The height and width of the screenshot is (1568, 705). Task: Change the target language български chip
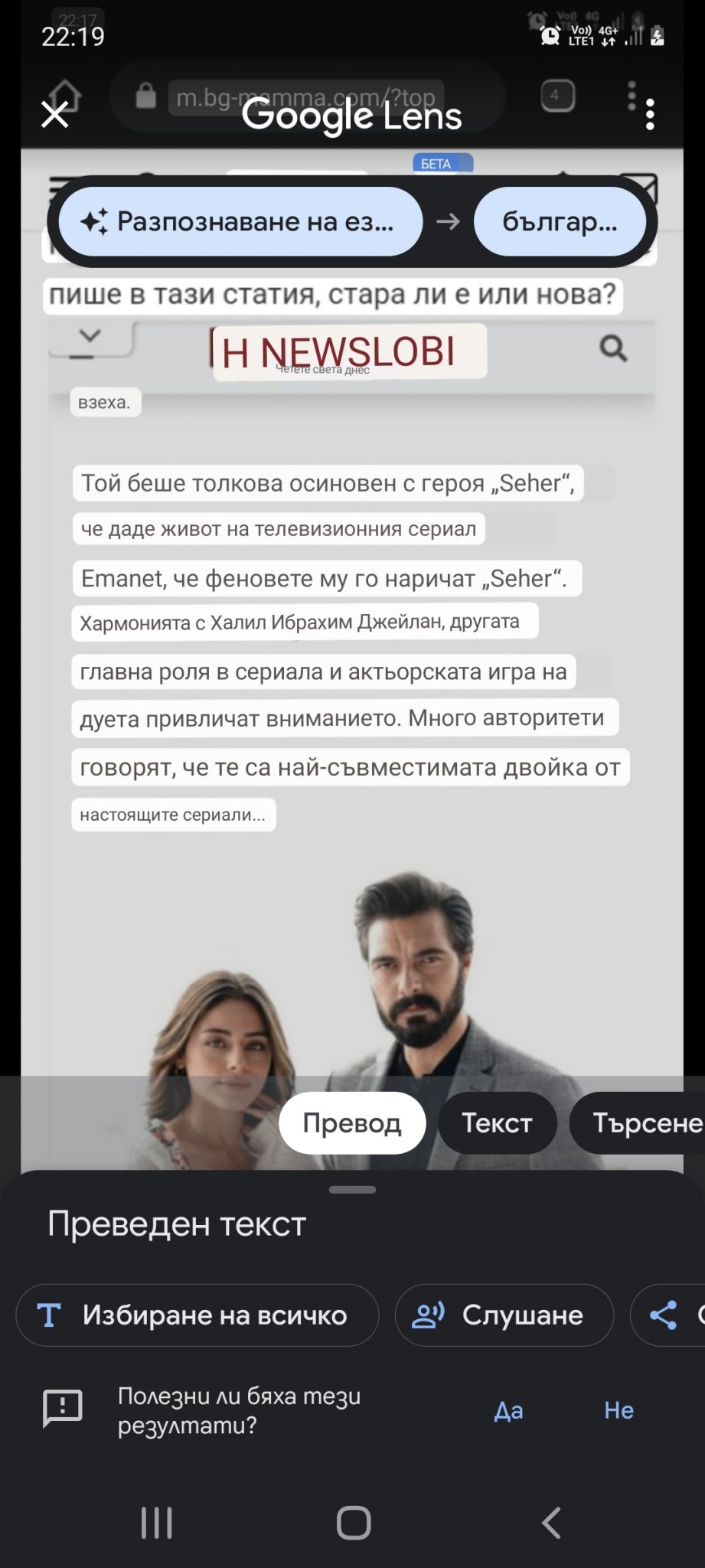(560, 221)
